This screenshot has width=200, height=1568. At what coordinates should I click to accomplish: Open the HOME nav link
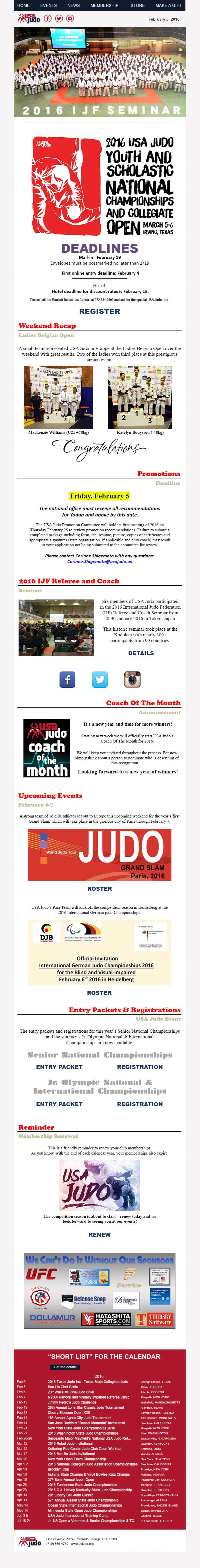click(24, 5)
